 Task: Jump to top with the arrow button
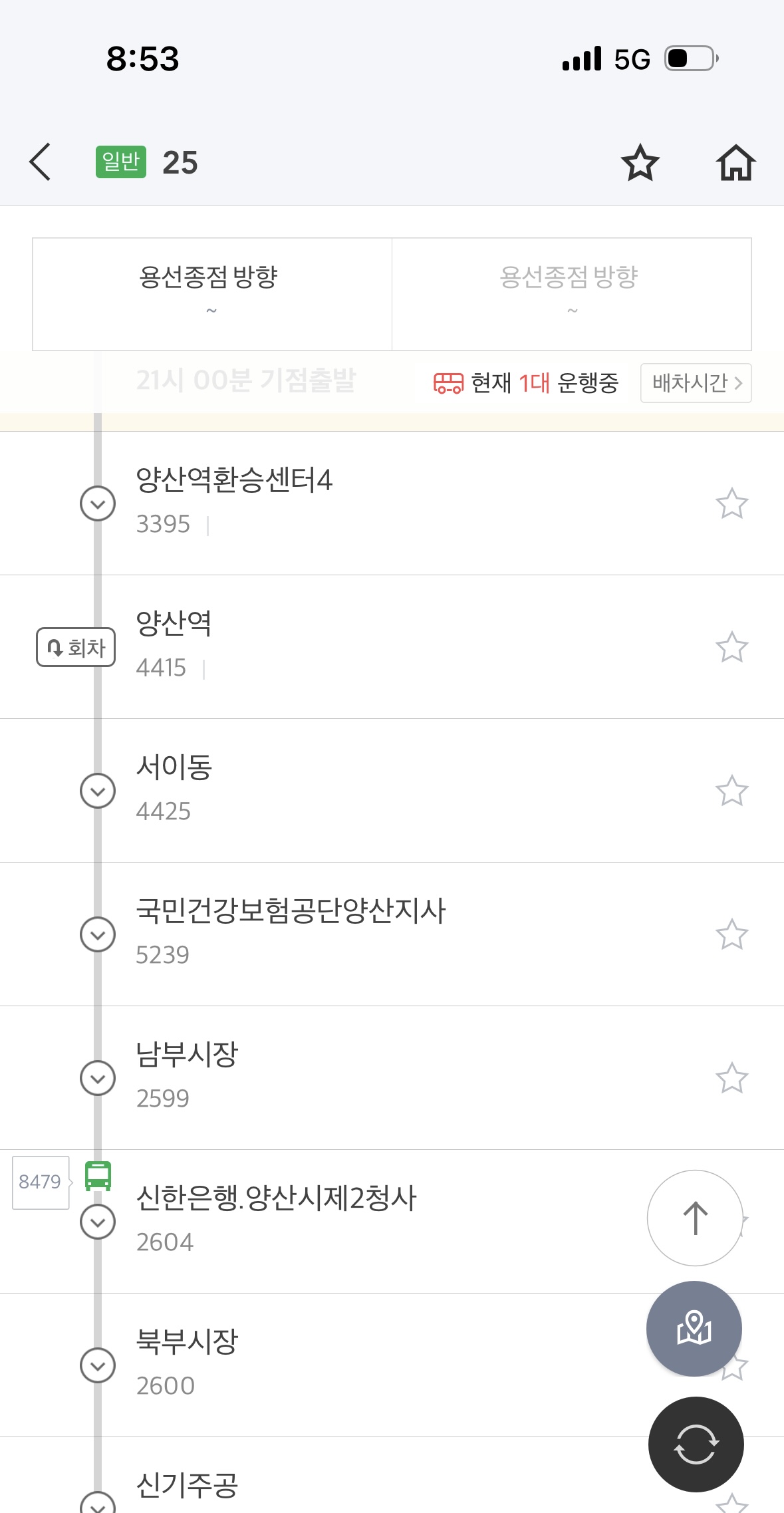(695, 1218)
